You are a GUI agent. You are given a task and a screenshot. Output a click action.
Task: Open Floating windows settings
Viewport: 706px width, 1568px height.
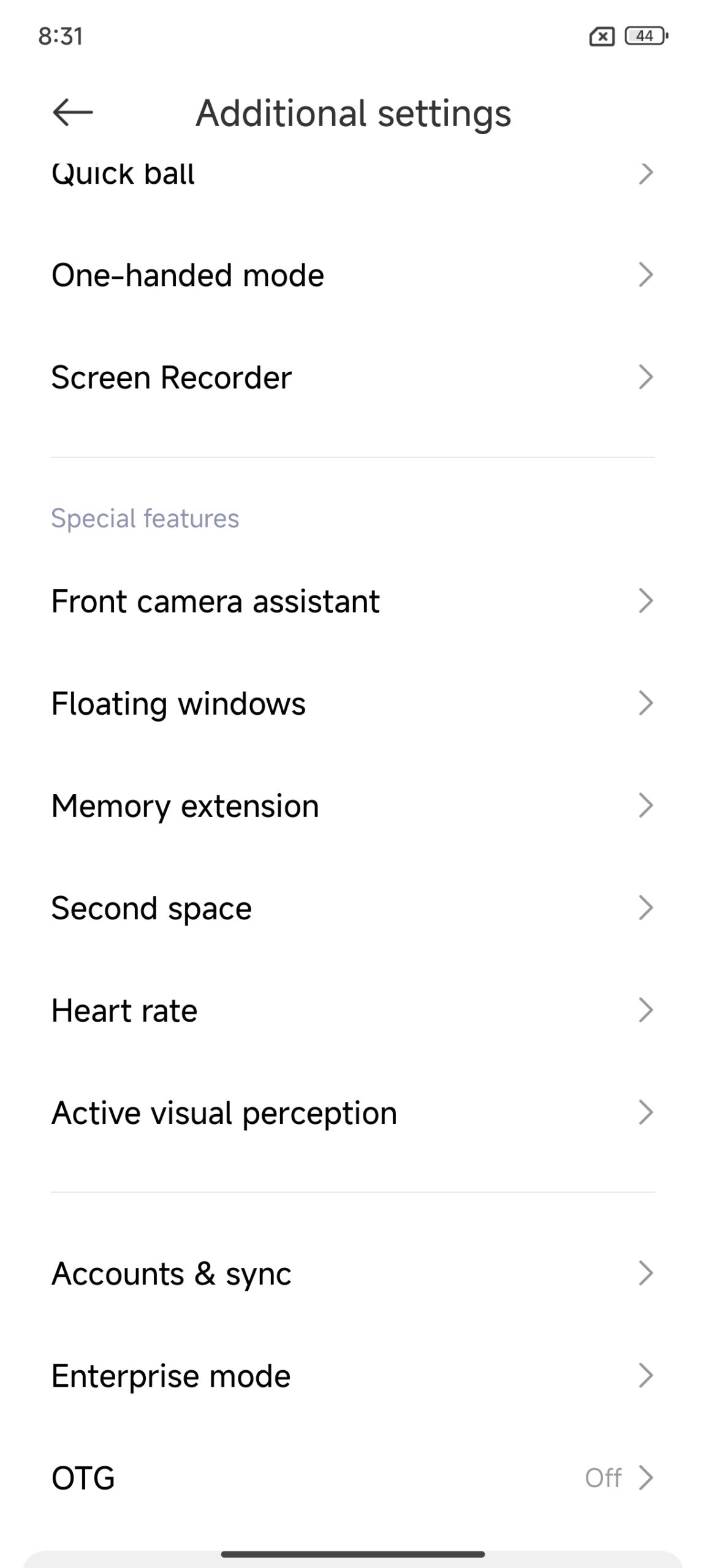click(x=353, y=703)
